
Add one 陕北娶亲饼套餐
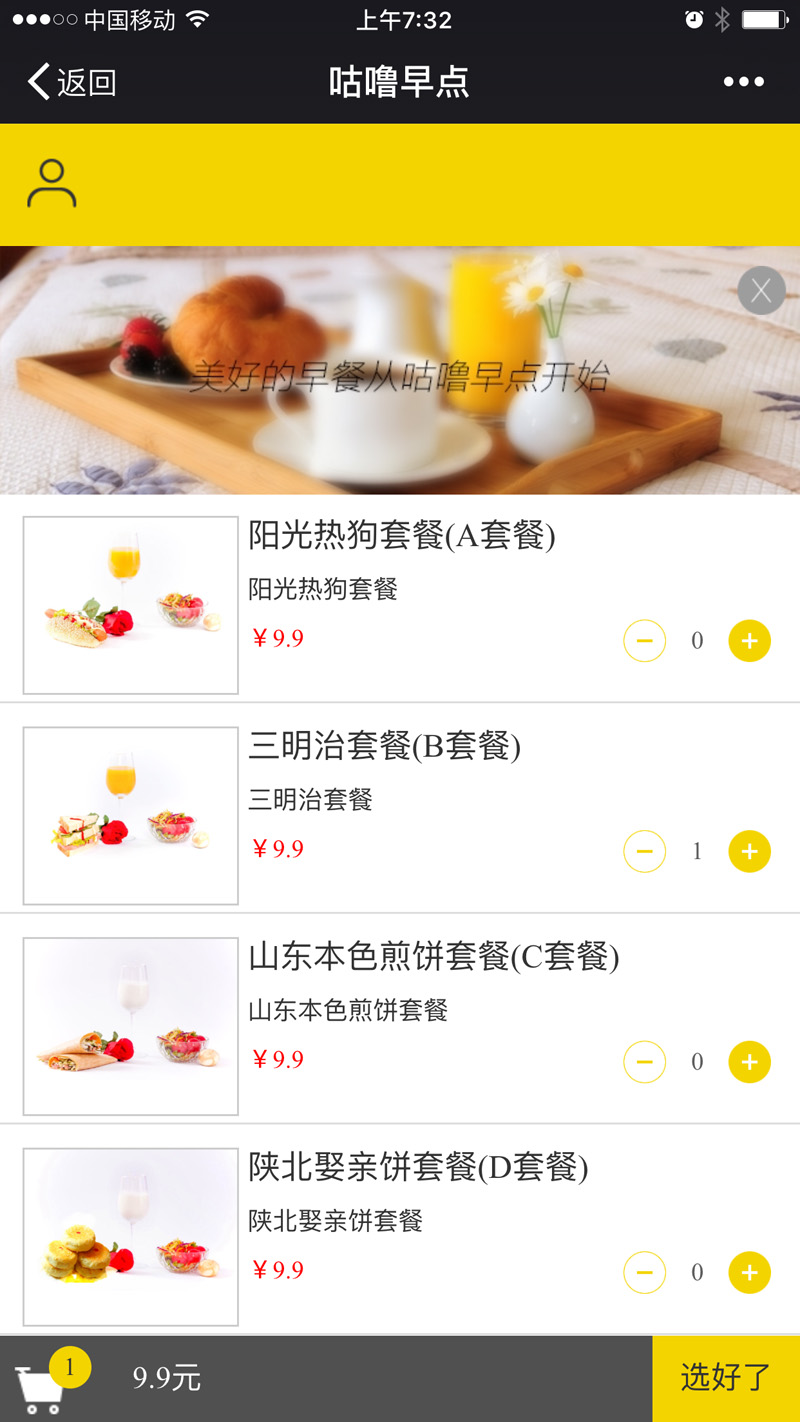click(749, 1272)
